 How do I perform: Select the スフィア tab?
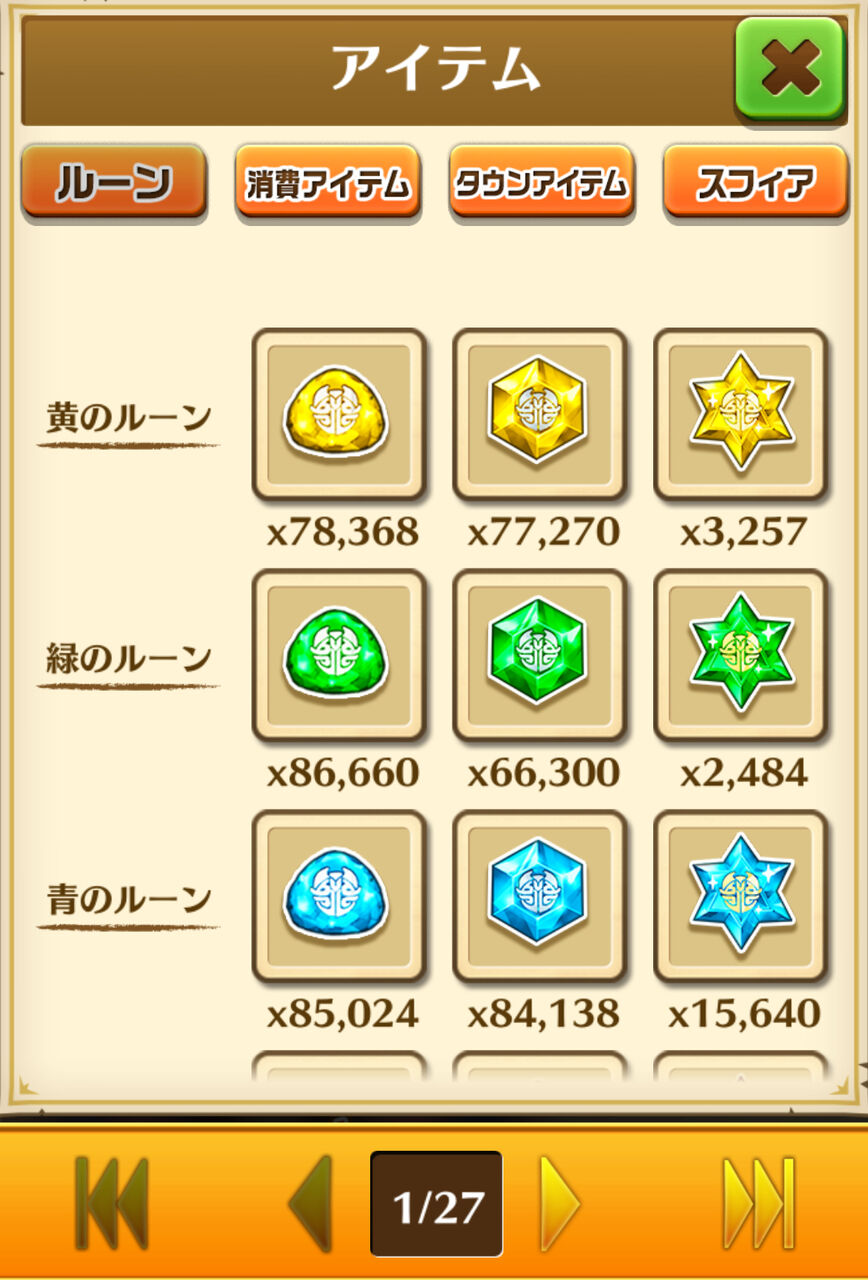pyautogui.click(x=755, y=182)
